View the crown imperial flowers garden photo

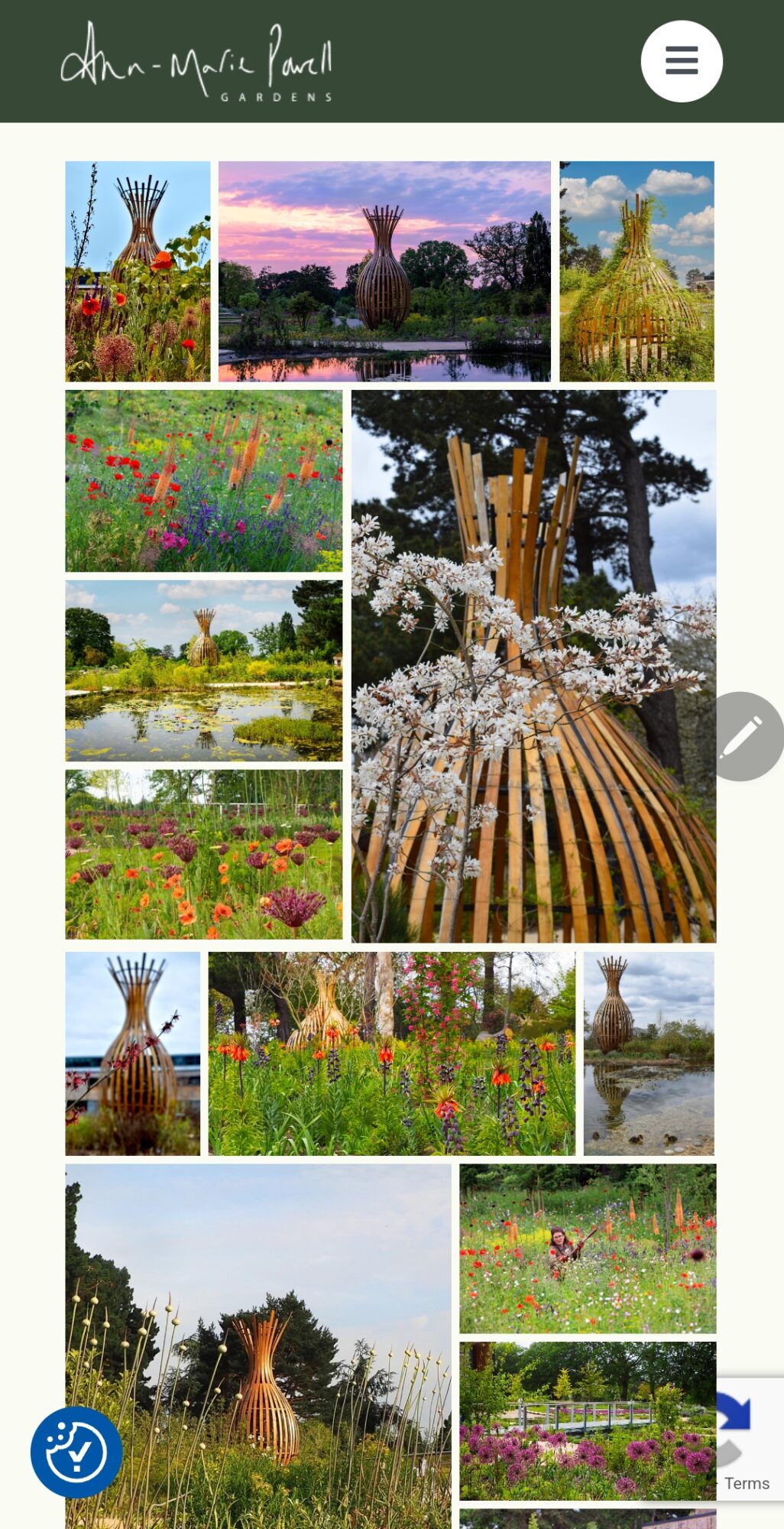(x=392, y=1053)
